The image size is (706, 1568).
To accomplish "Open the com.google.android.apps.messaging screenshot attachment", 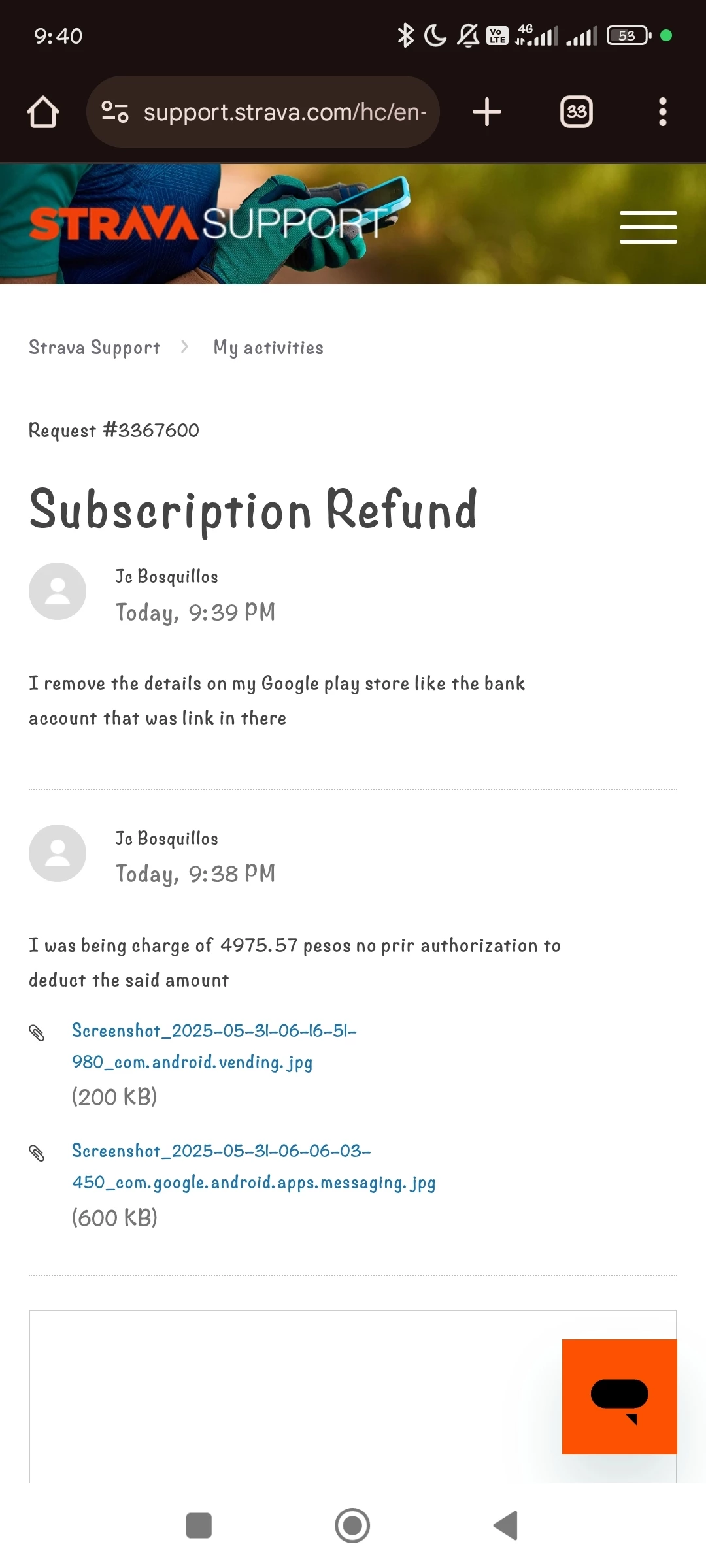I will coord(254,1166).
